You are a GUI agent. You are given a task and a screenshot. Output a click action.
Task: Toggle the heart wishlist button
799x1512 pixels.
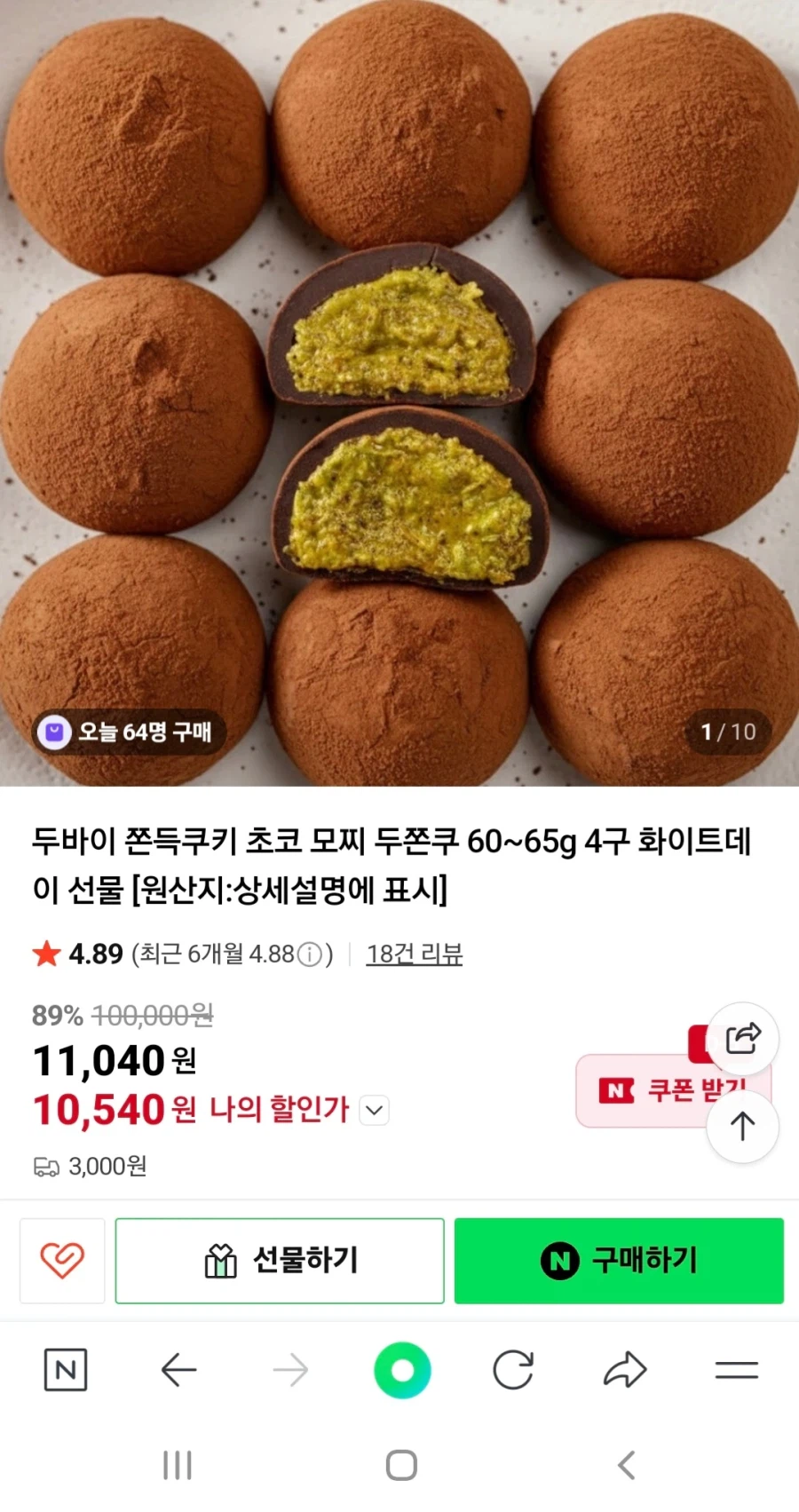61,1261
